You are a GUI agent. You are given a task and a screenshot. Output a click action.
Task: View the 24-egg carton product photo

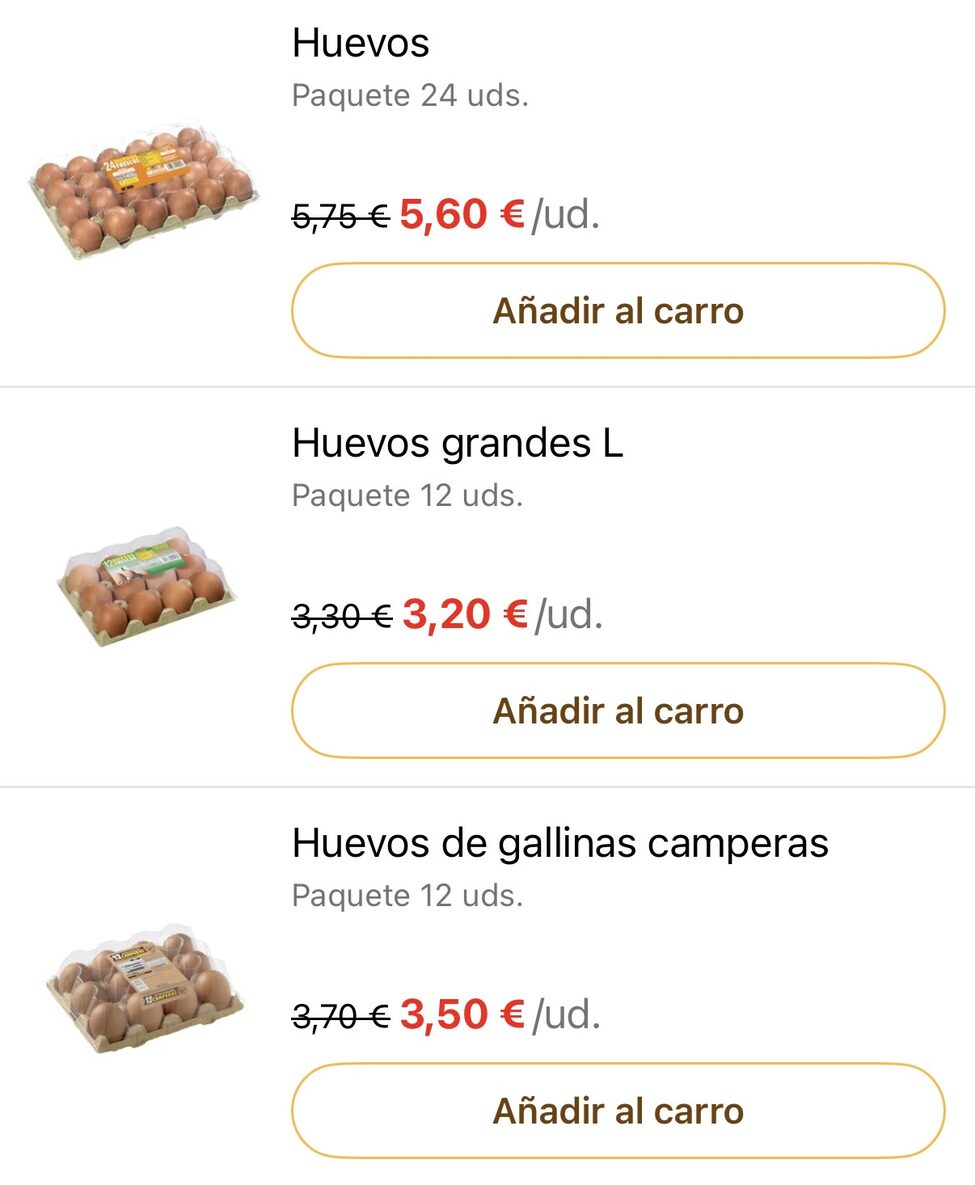click(x=140, y=190)
